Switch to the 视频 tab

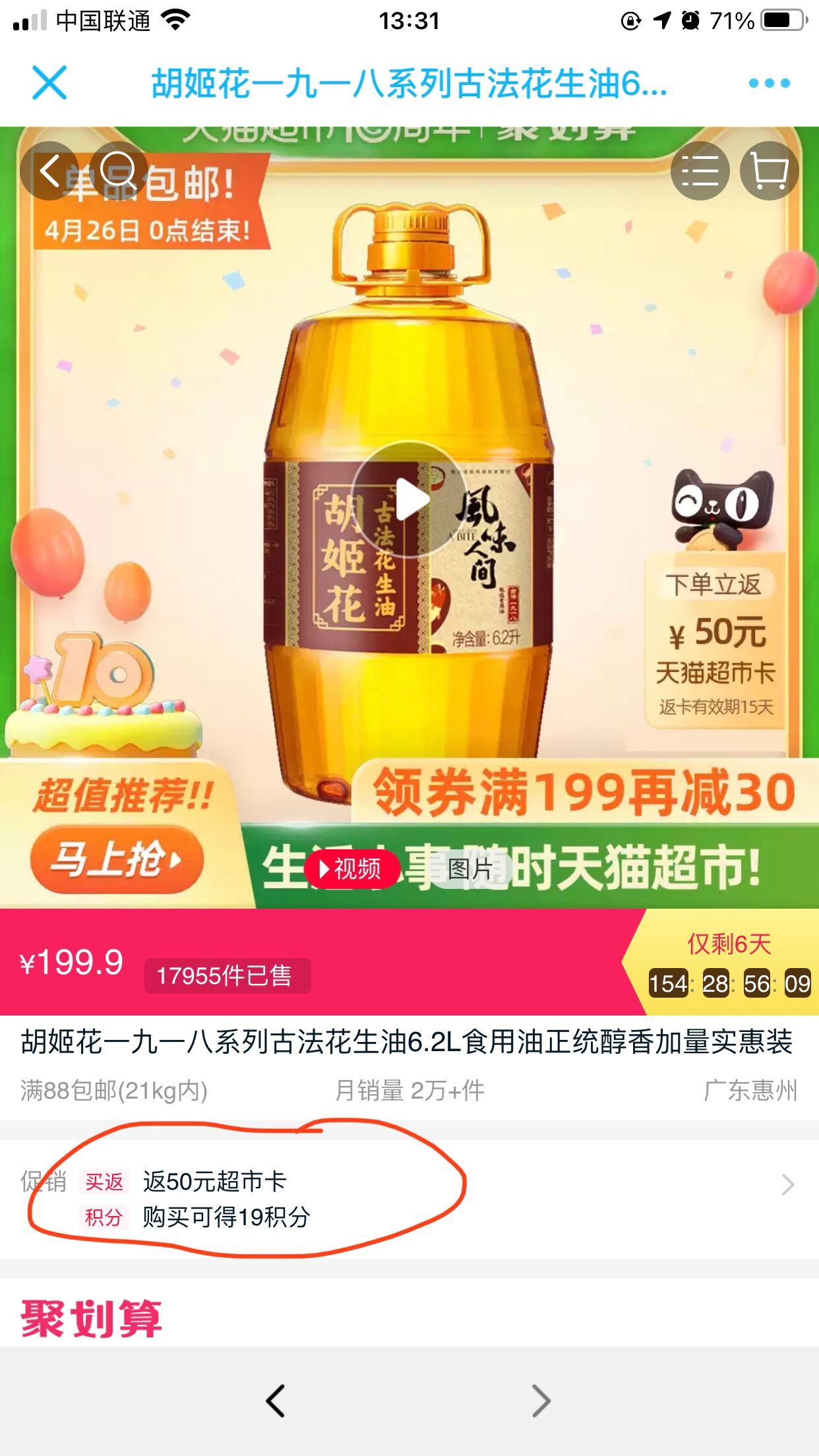(351, 868)
